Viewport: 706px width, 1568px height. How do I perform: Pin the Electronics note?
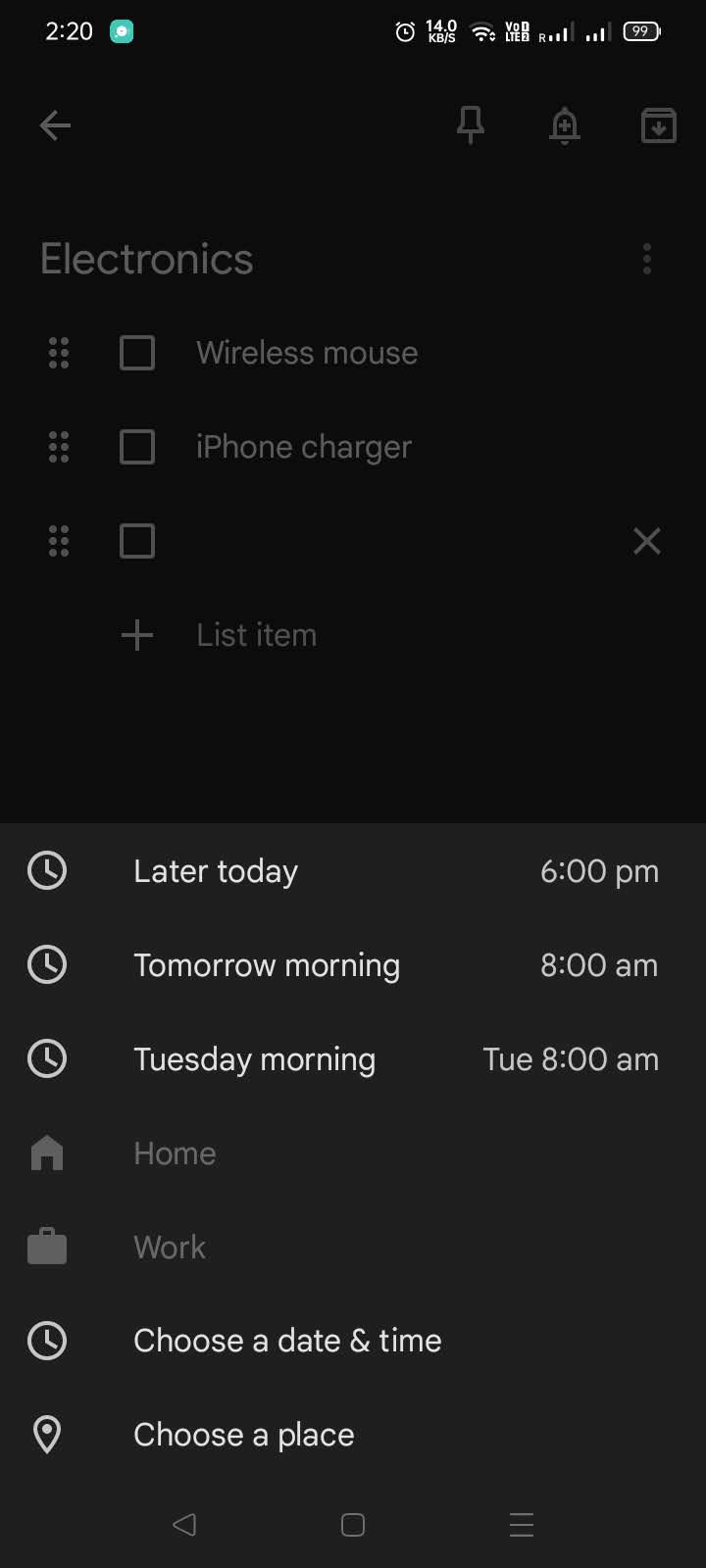click(x=471, y=124)
